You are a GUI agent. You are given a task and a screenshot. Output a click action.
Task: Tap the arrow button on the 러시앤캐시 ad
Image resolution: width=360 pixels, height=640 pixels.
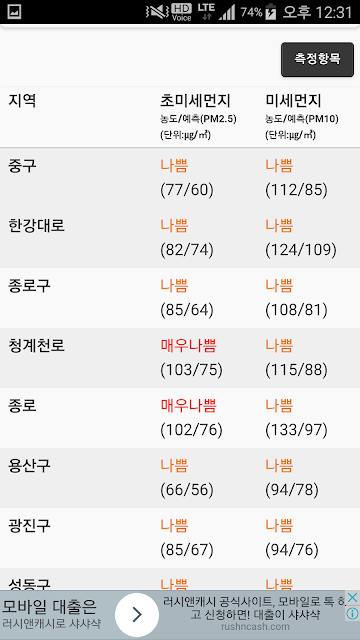pyautogui.click(x=137, y=614)
